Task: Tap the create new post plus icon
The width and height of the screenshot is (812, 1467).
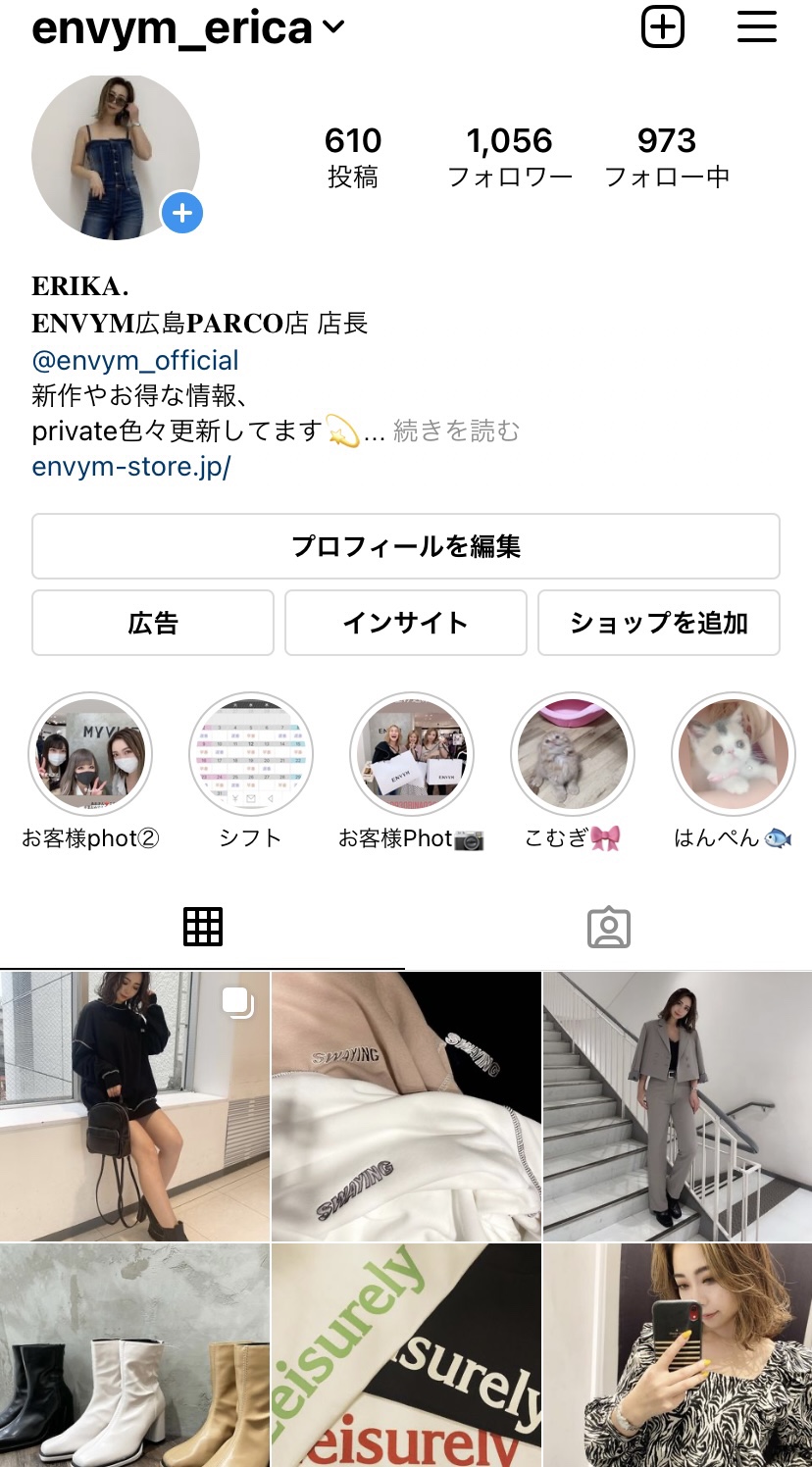Action: [x=663, y=26]
